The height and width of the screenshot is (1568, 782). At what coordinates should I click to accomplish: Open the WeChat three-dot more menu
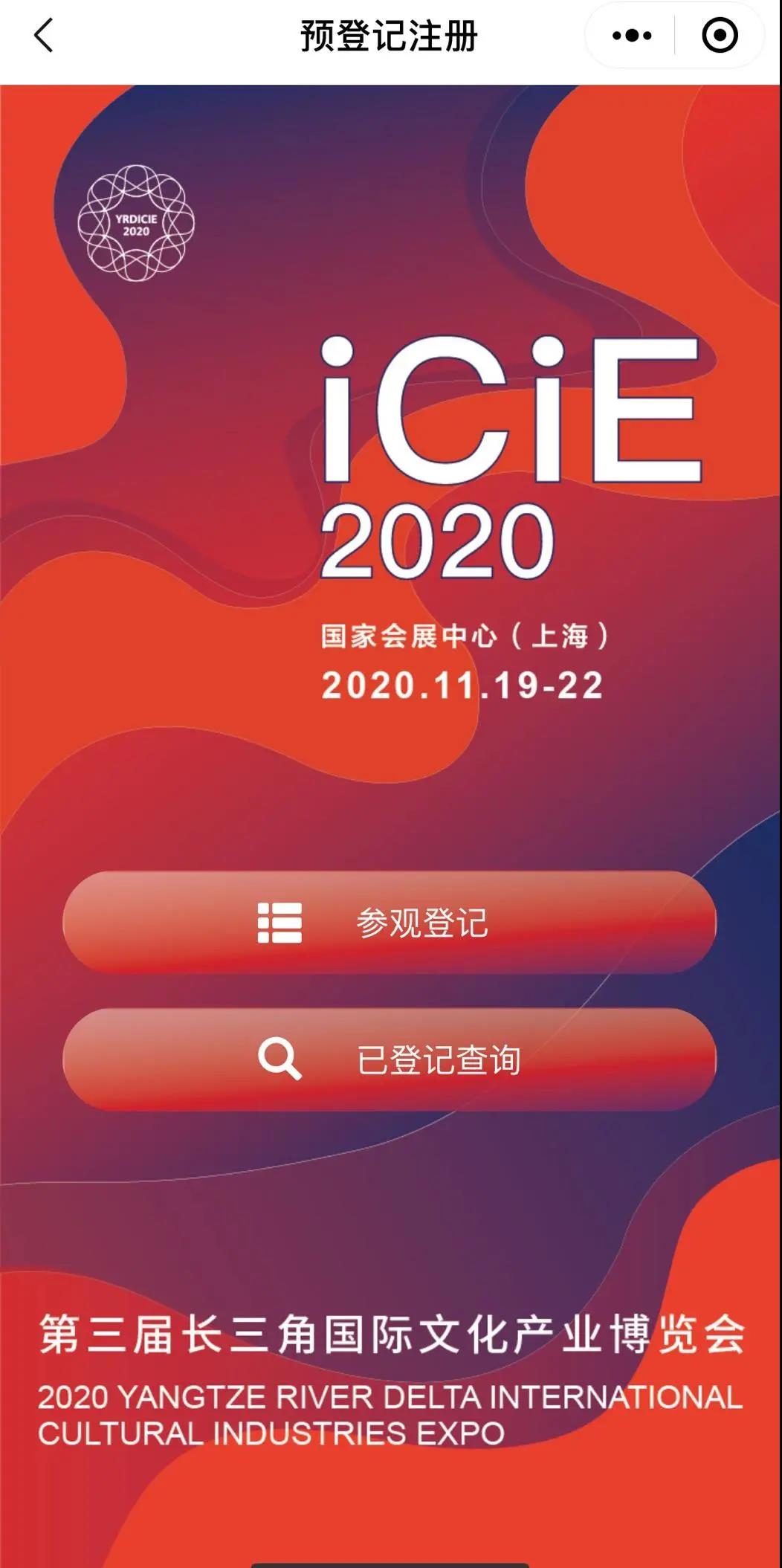click(631, 35)
